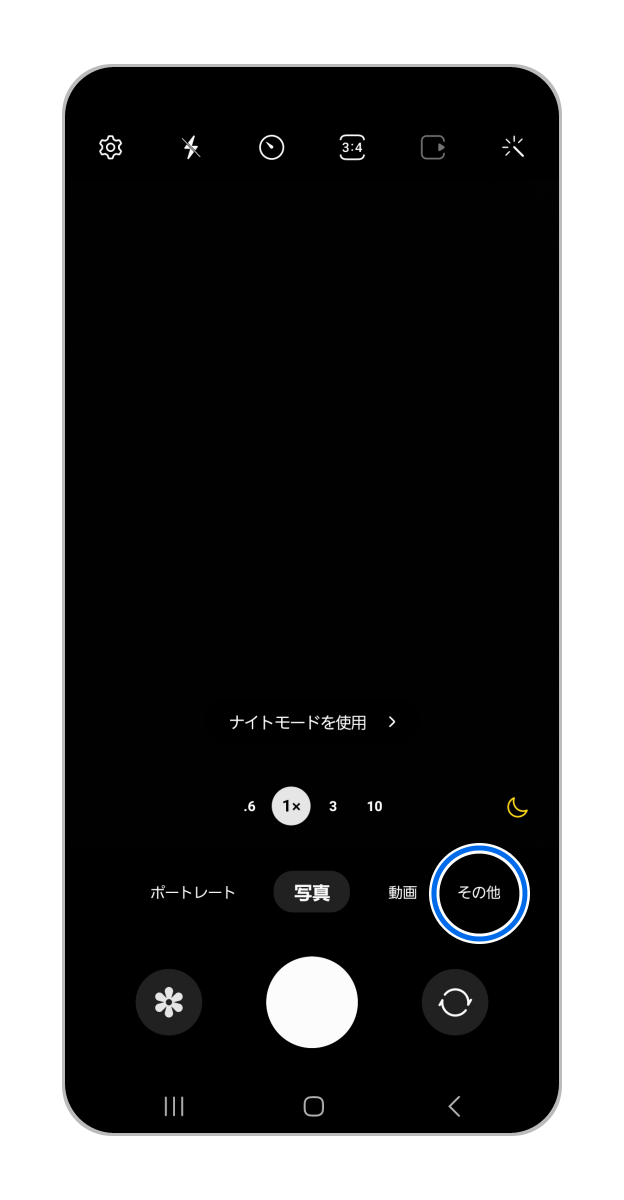Take a photo with the shutter
Screen dimensions: 624x1200
(x=312, y=1002)
